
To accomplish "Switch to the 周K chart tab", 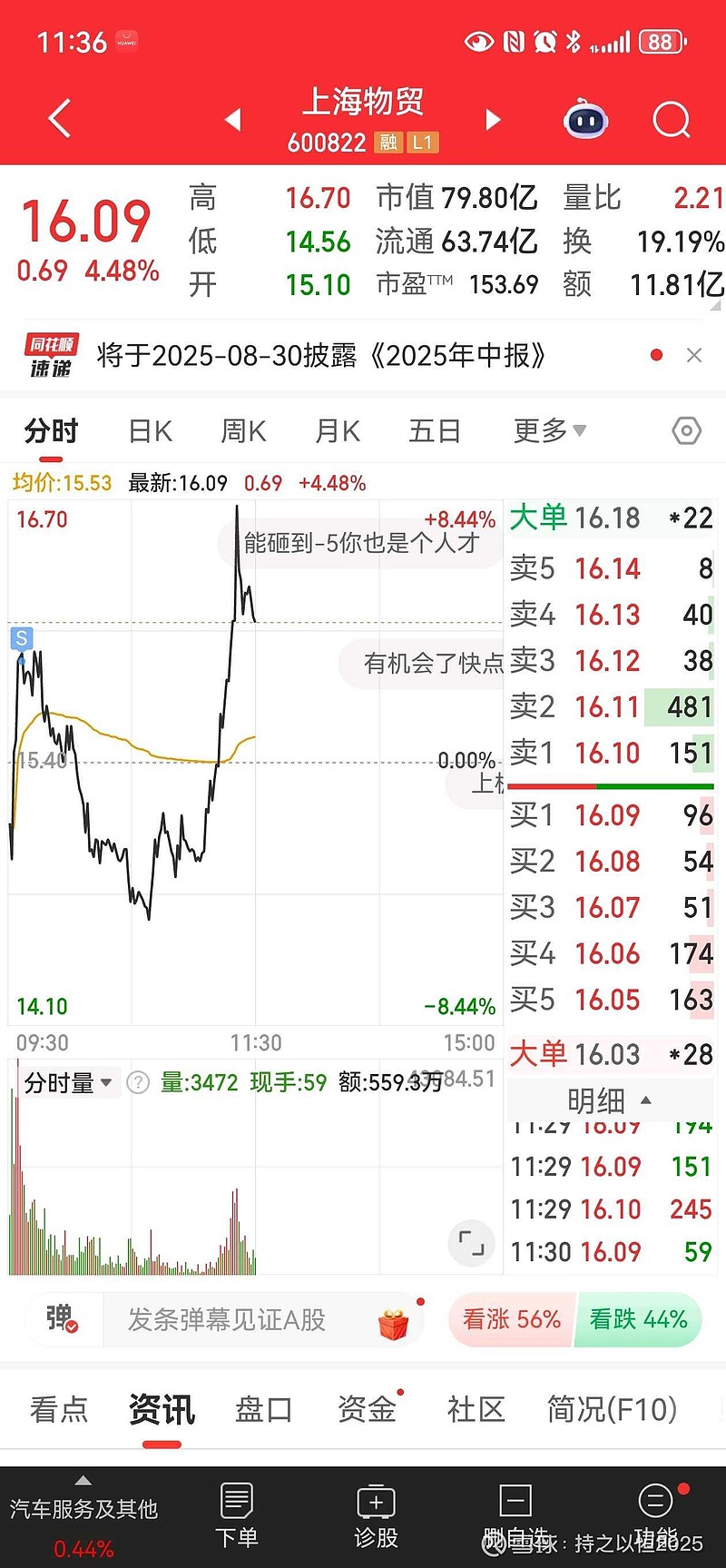I will point(244,430).
